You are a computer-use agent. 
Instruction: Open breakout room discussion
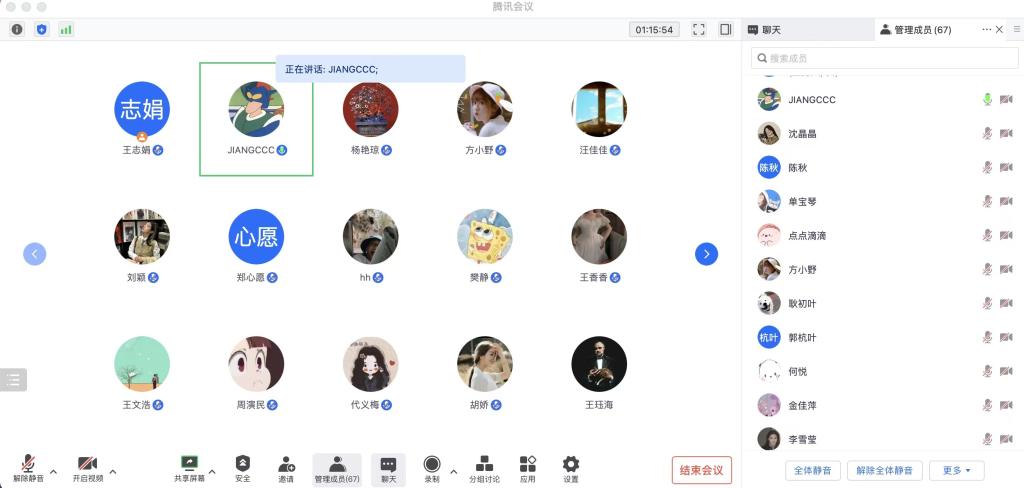[x=484, y=467]
